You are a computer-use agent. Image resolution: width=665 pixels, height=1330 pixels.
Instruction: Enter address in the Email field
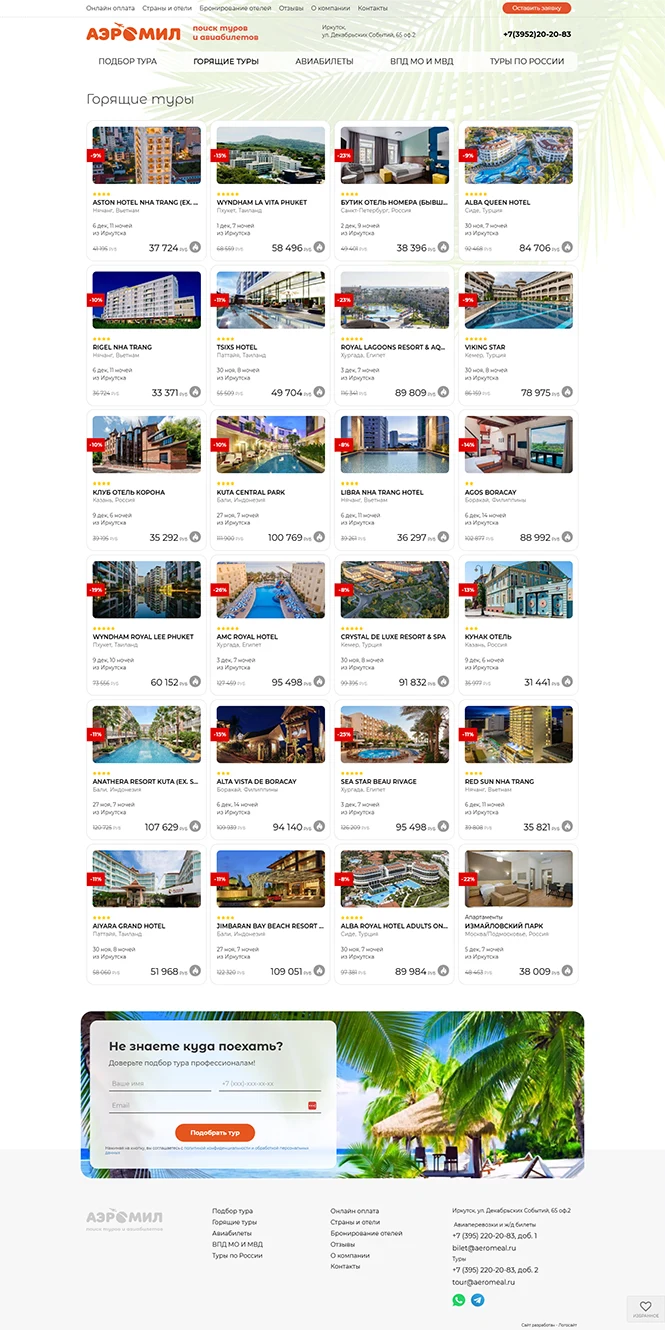click(205, 1106)
